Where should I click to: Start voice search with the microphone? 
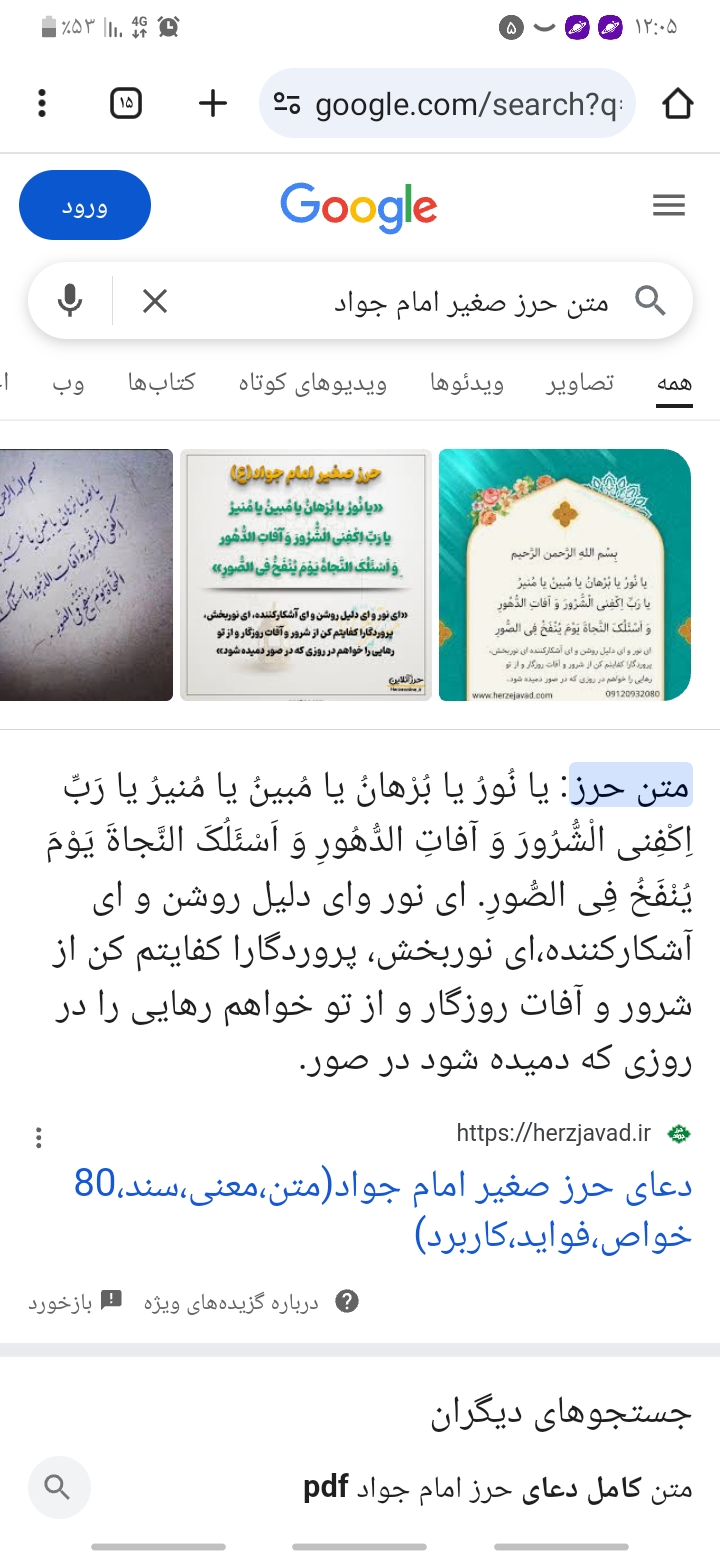click(x=70, y=300)
